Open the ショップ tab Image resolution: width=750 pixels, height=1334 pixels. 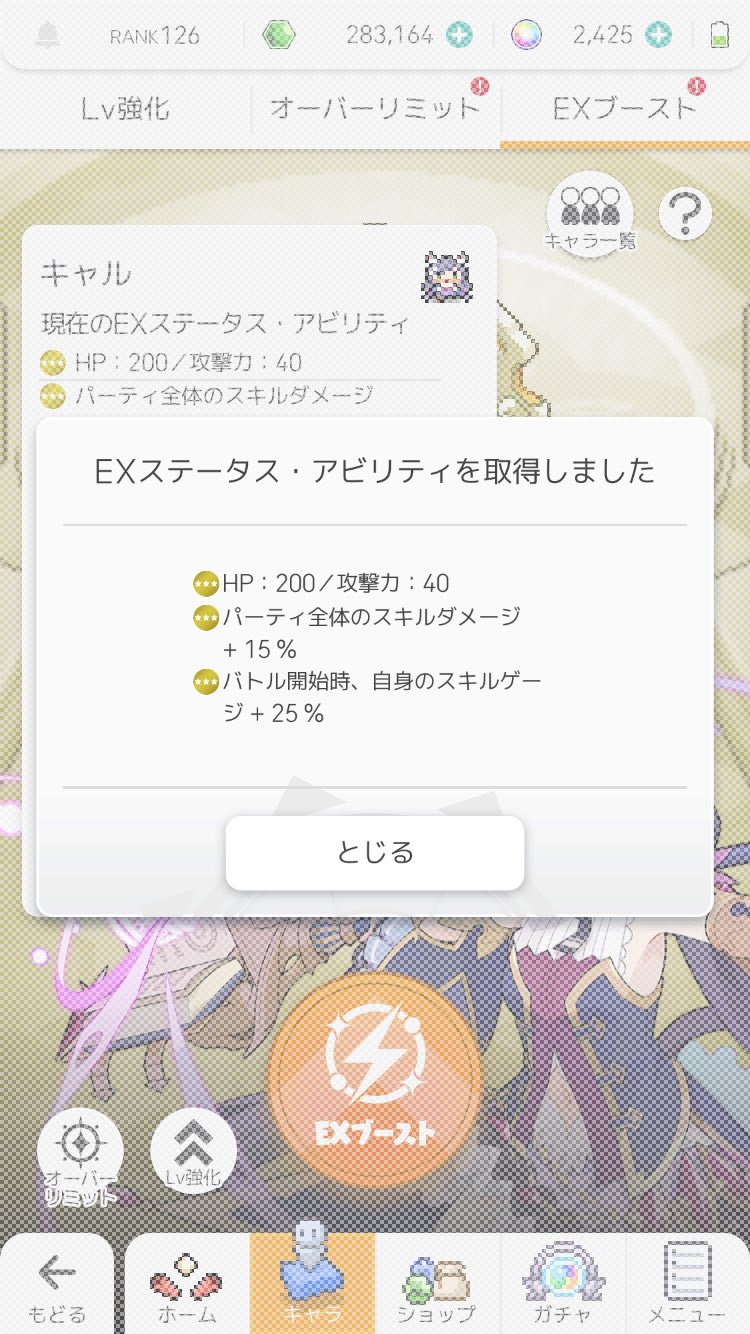click(437, 1286)
